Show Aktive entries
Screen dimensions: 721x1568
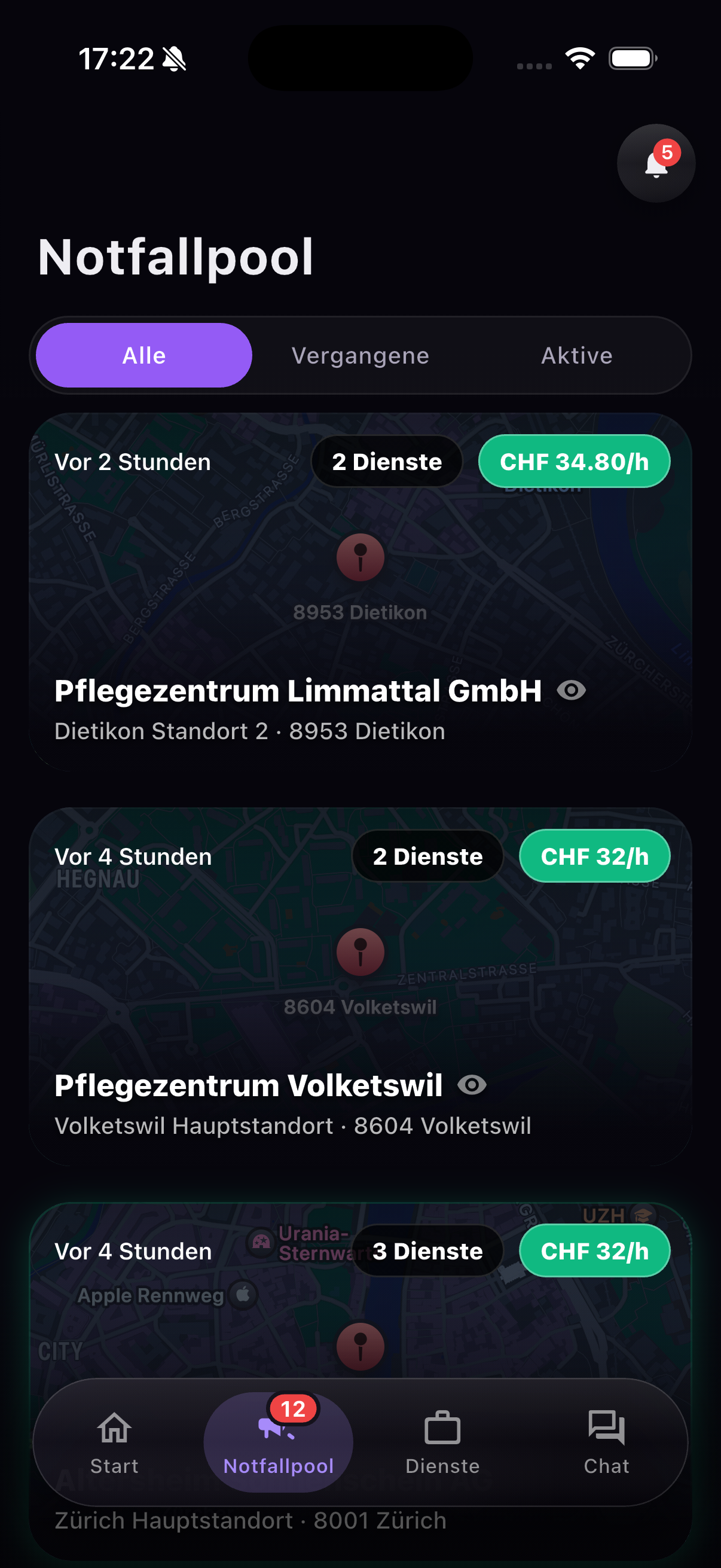[577, 355]
